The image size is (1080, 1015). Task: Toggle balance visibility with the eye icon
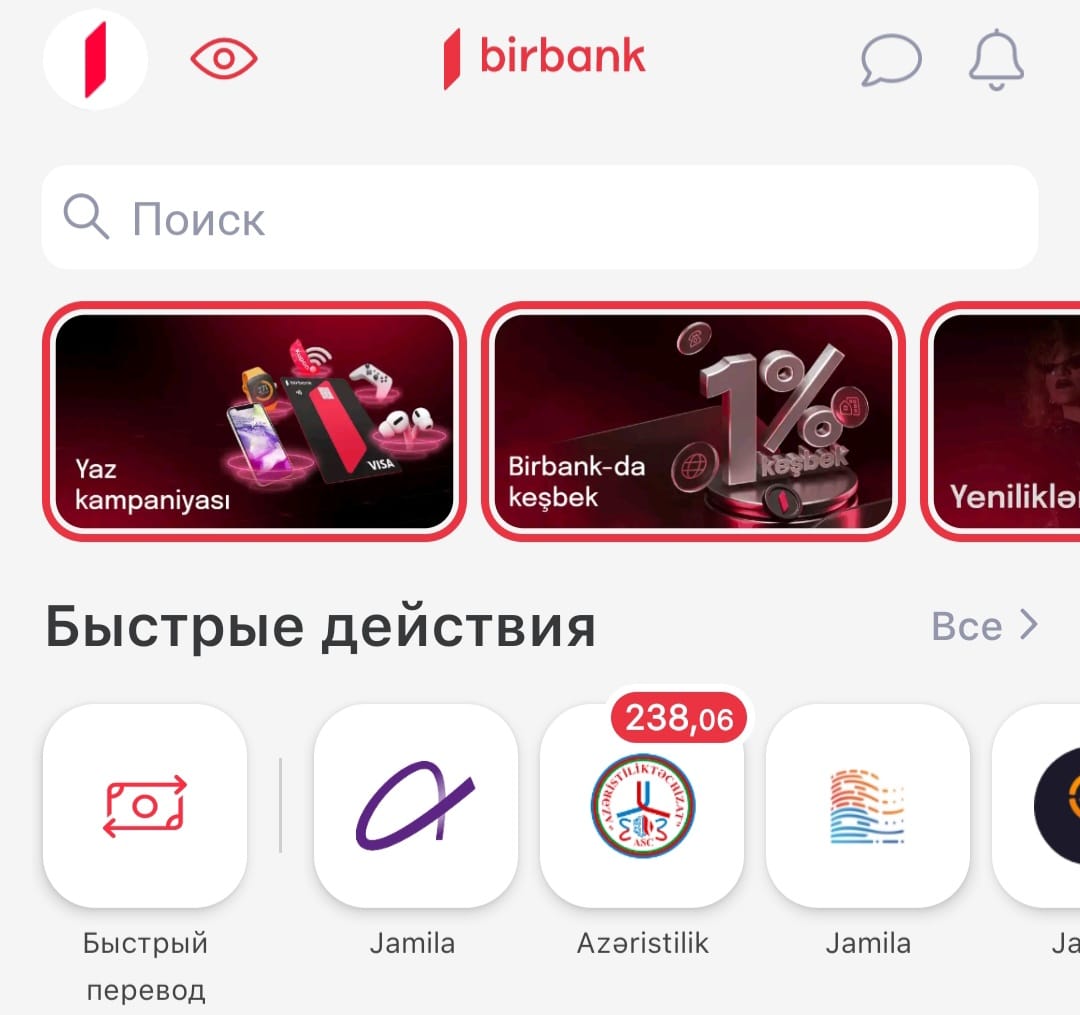224,60
